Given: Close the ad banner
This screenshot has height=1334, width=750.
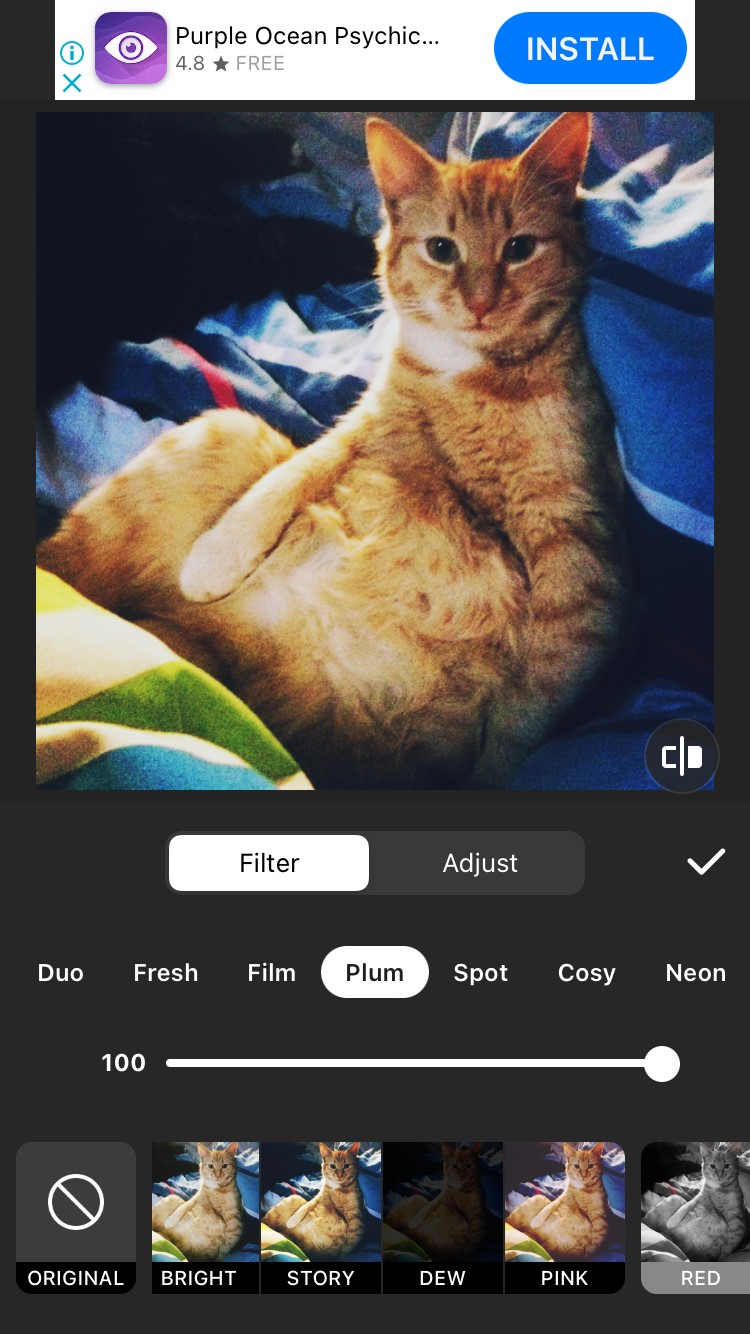Looking at the screenshot, I should pos(72,83).
